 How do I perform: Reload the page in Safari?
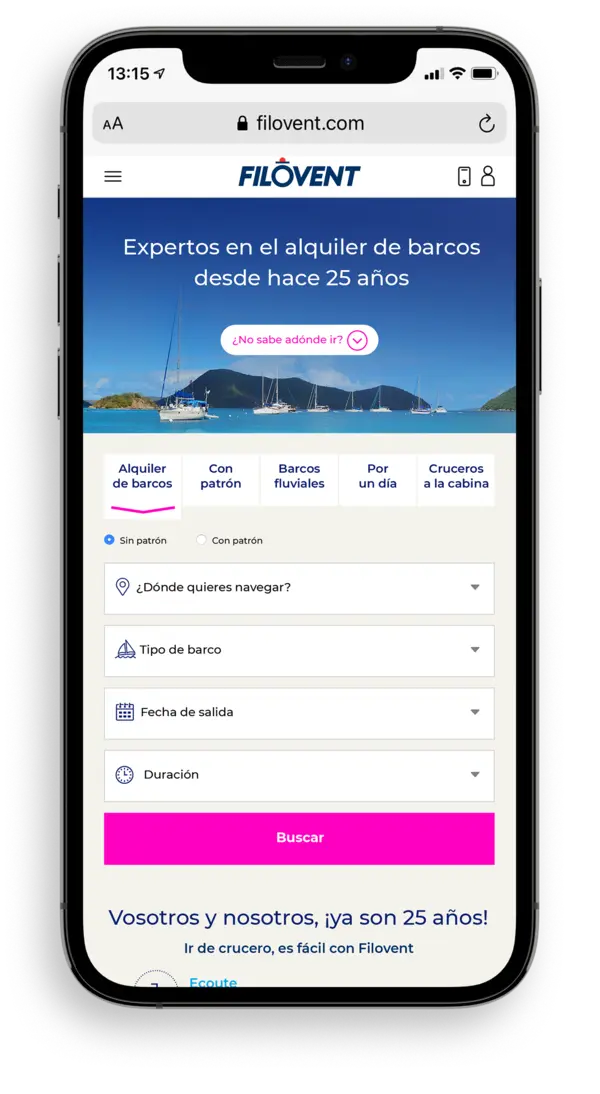coord(486,124)
